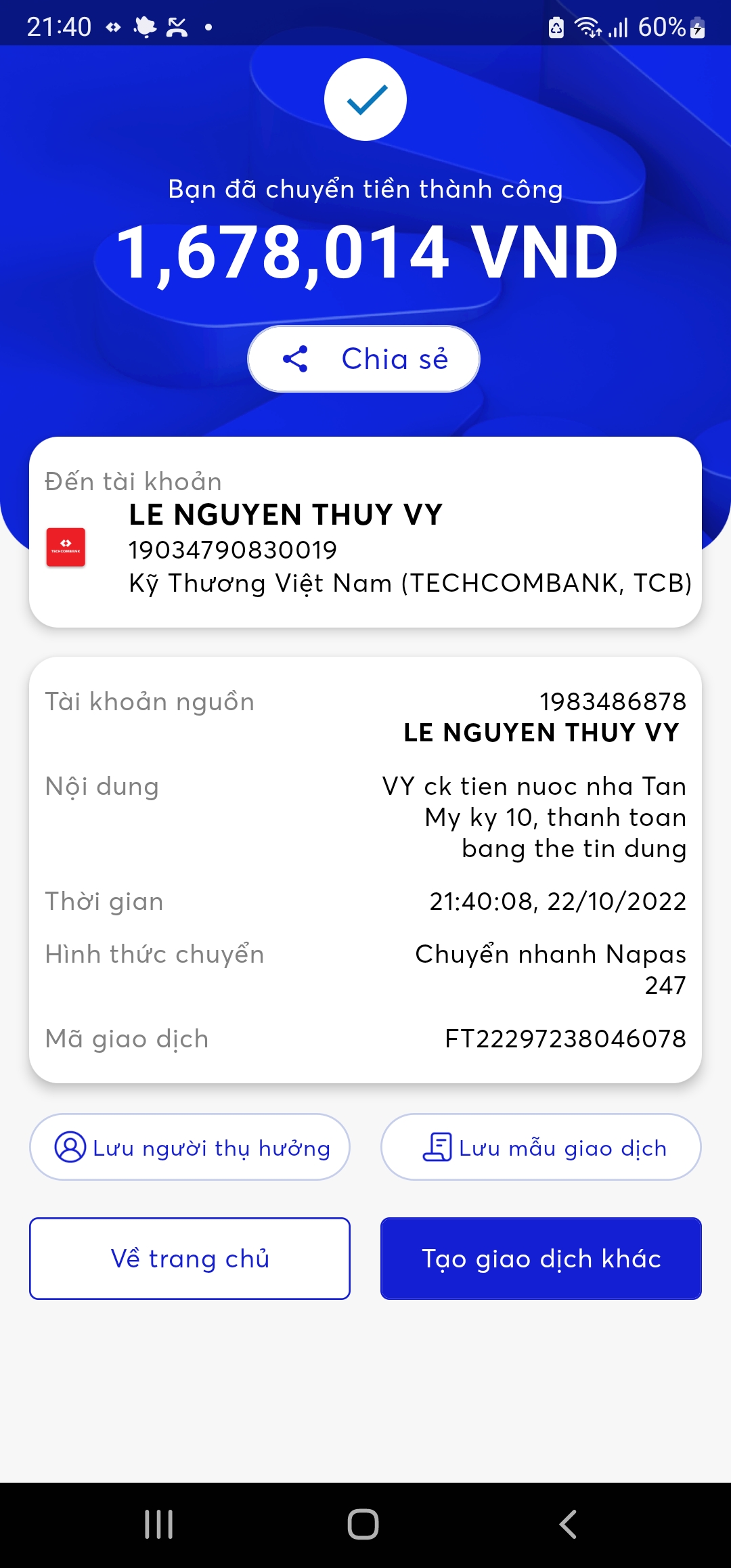731x1568 pixels.
Task: Save template via Lưu mẫu giao dịch
Action: pos(541,1148)
